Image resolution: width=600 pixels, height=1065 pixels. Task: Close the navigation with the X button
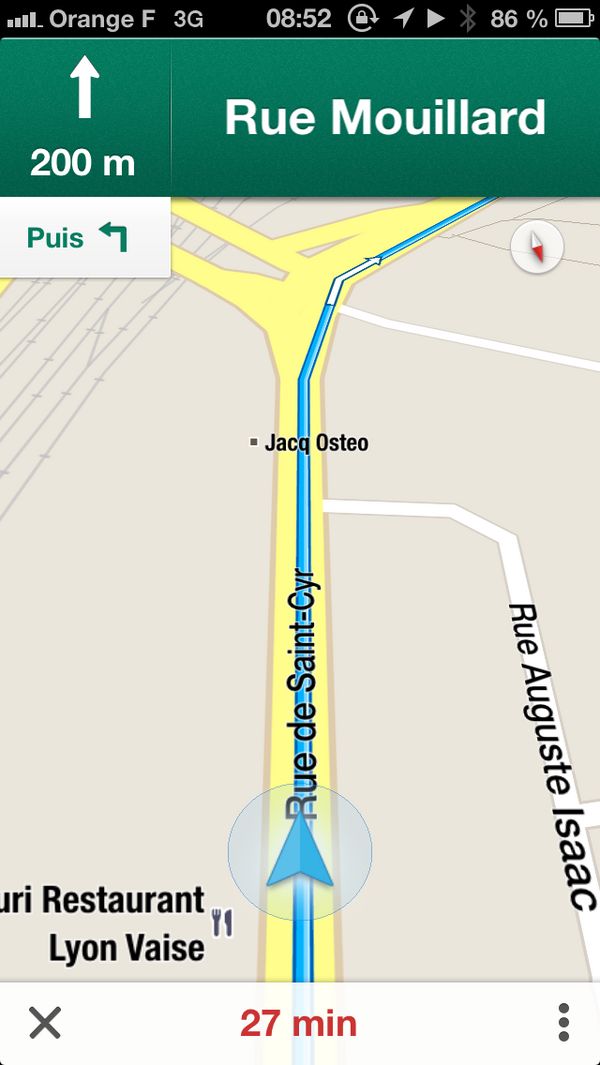(x=45, y=1022)
